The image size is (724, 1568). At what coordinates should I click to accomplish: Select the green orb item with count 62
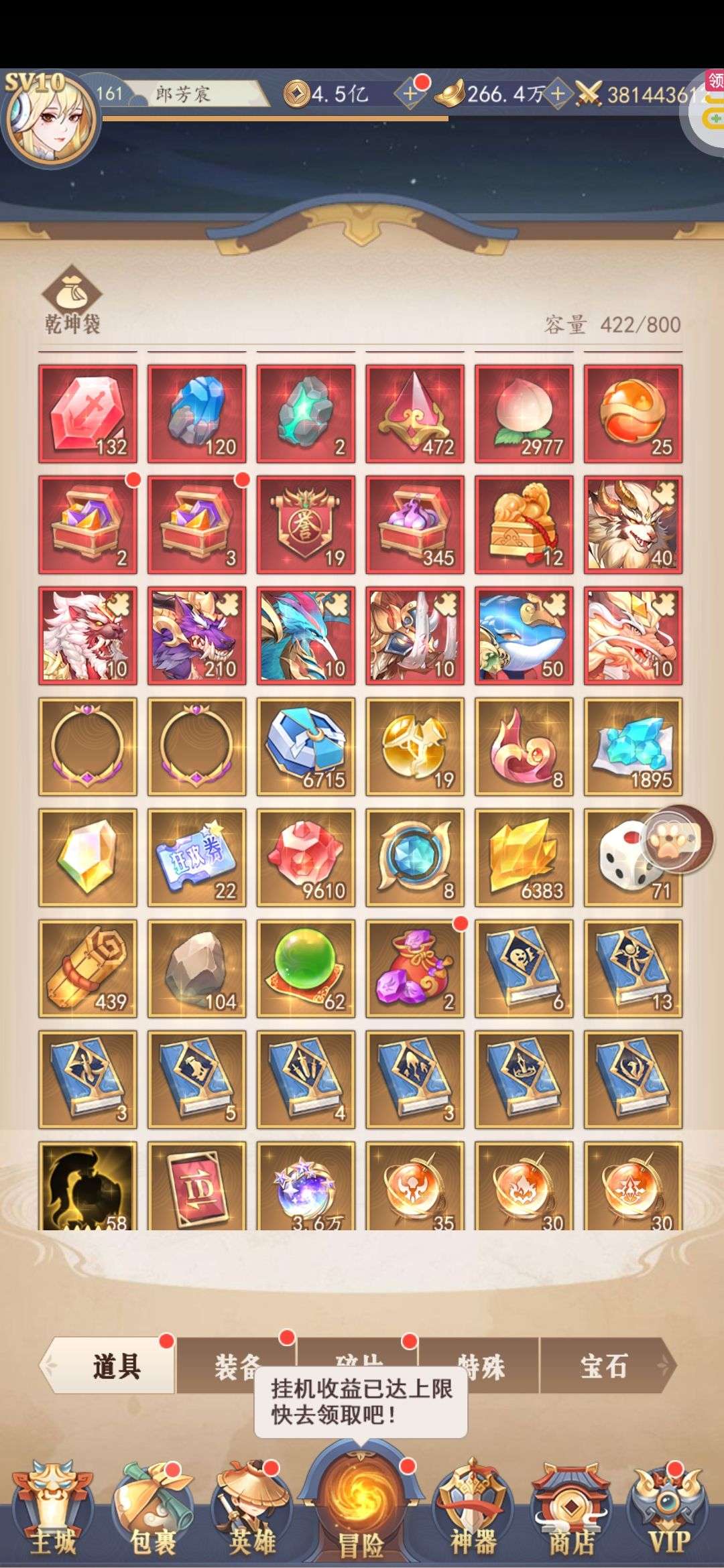pos(305,968)
